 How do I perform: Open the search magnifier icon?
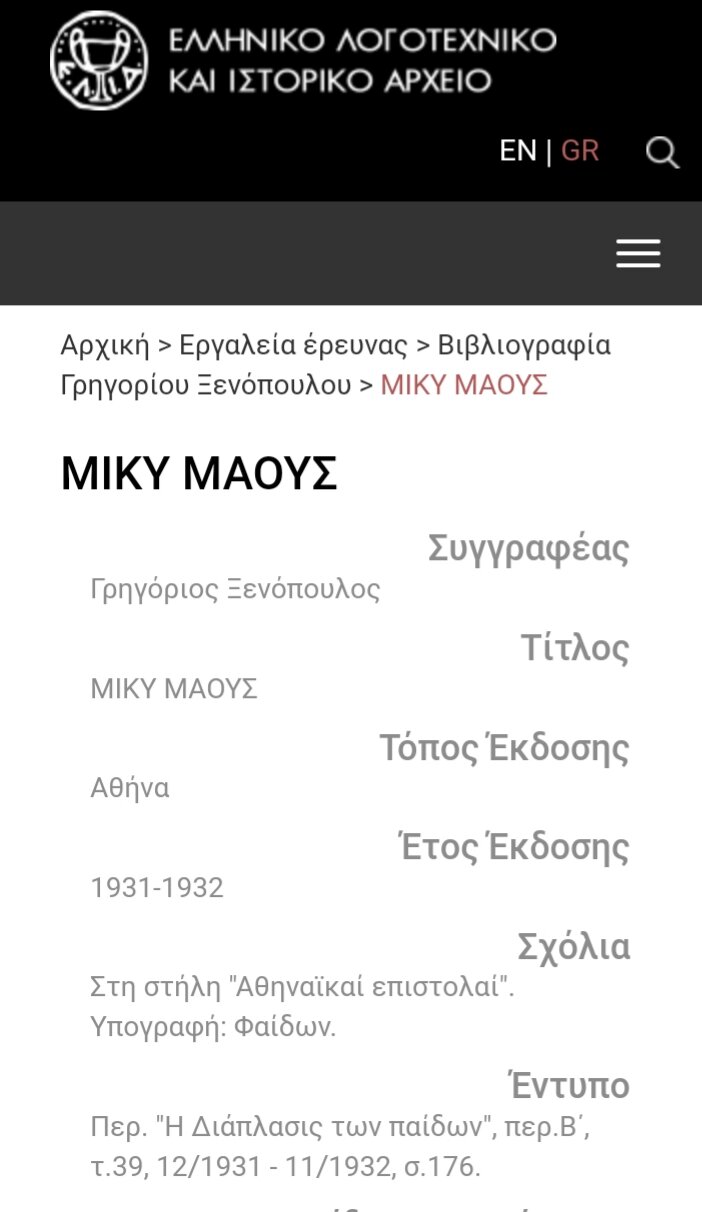click(662, 152)
